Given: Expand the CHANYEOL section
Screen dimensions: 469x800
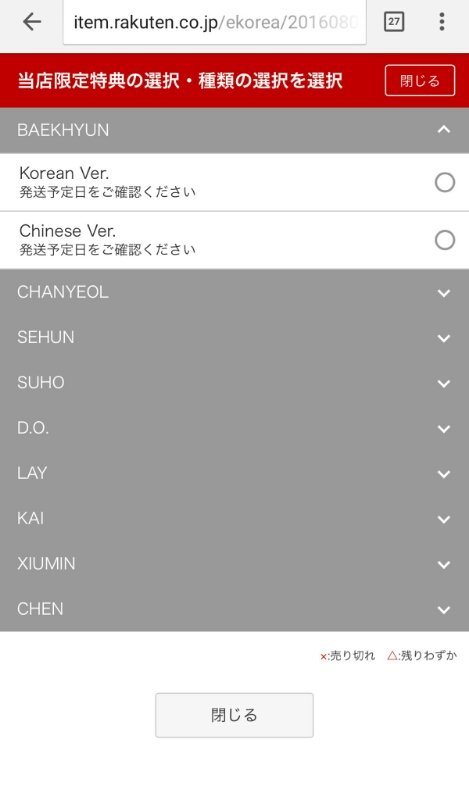Looking at the screenshot, I should (234, 292).
